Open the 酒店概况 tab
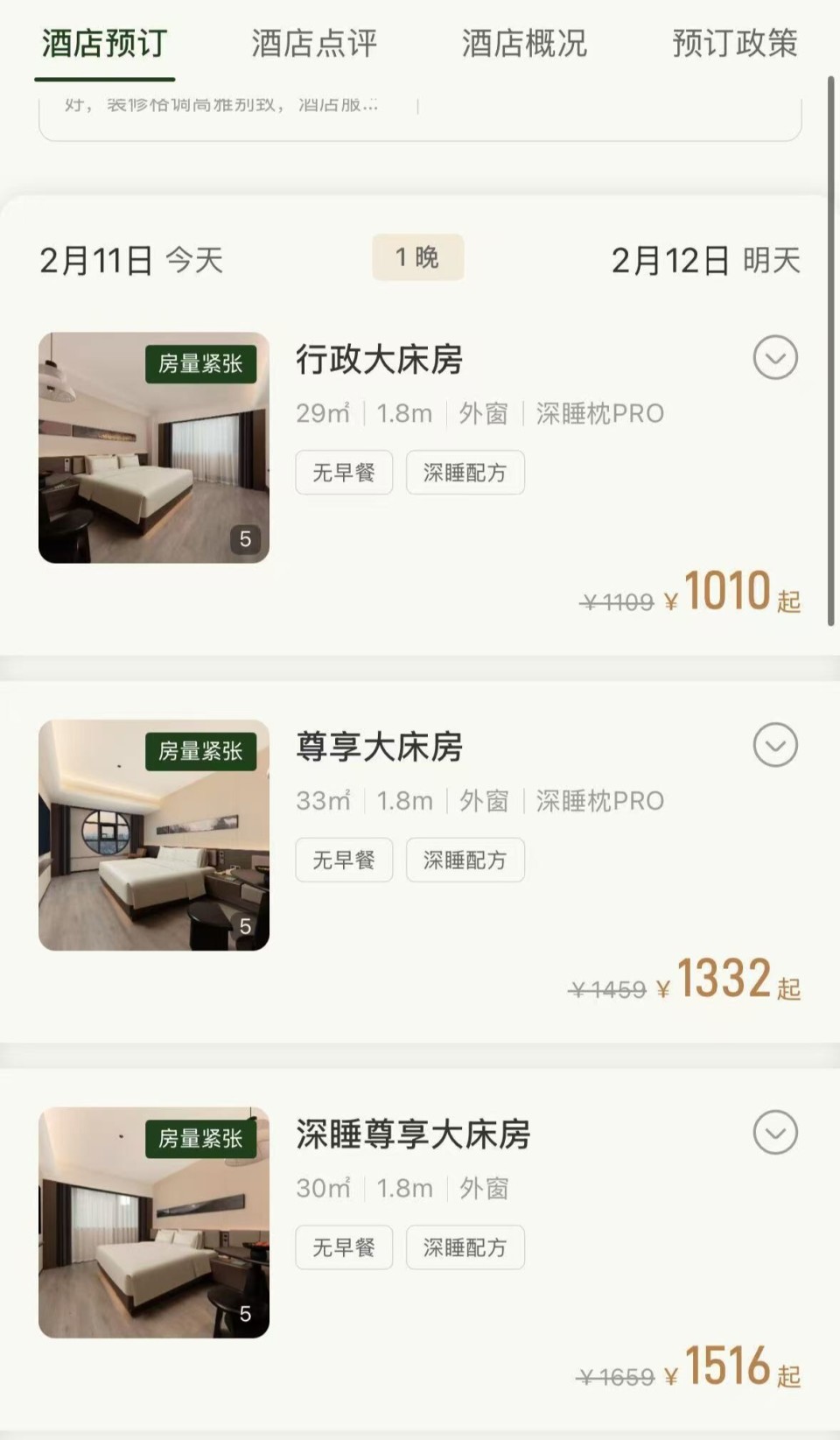The width and height of the screenshot is (840, 1440). [522, 44]
